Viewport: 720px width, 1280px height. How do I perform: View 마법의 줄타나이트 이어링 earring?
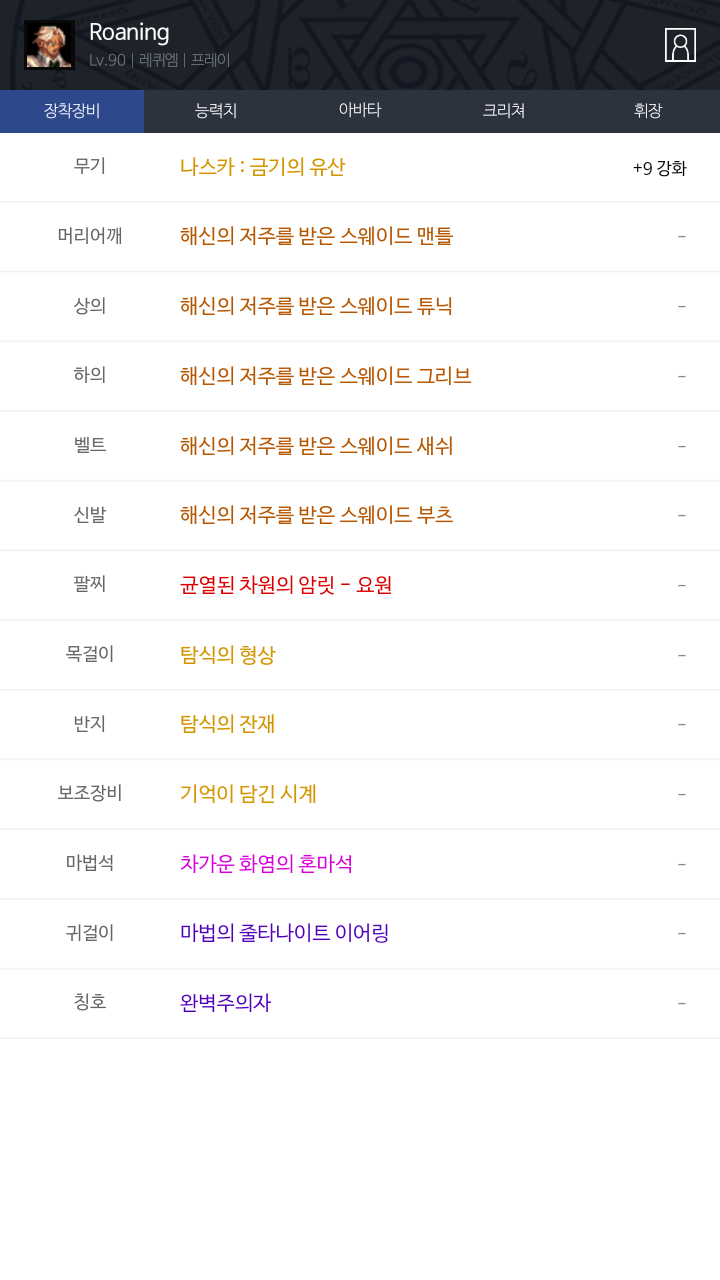pyautogui.click(x=284, y=933)
